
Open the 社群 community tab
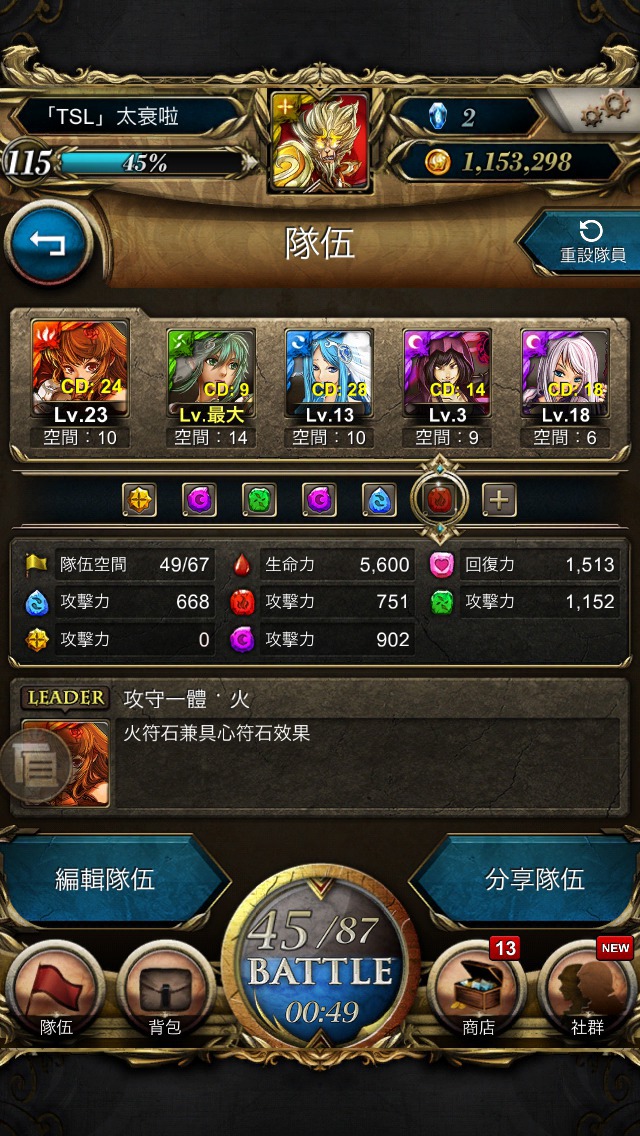[x=588, y=992]
